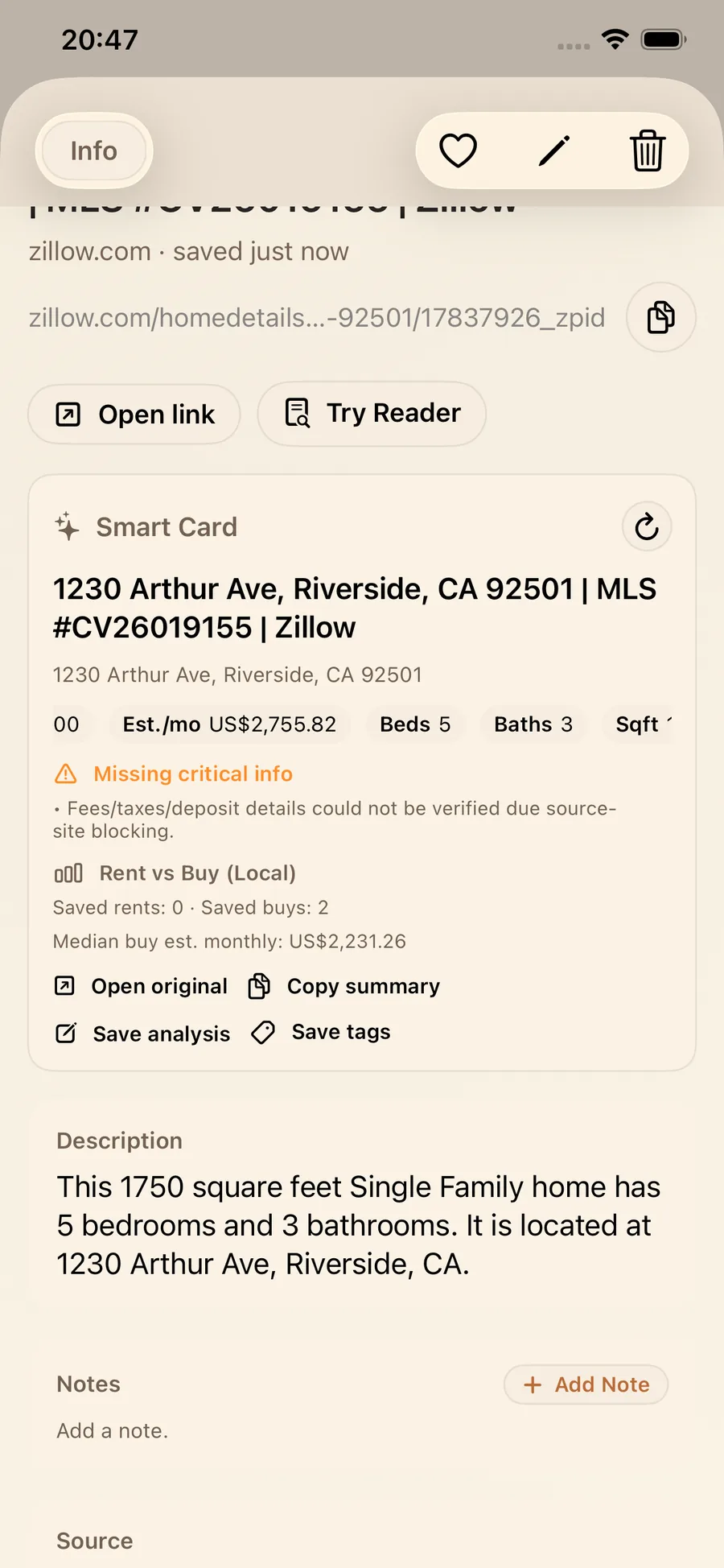Tap the Rent vs Buy chart icon
Viewport: 724px width, 1568px height.
click(x=68, y=873)
